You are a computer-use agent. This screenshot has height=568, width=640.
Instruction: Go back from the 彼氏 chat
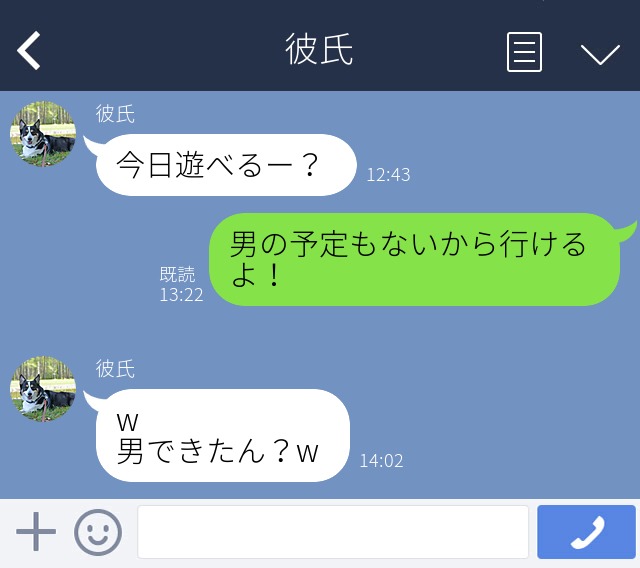30,51
